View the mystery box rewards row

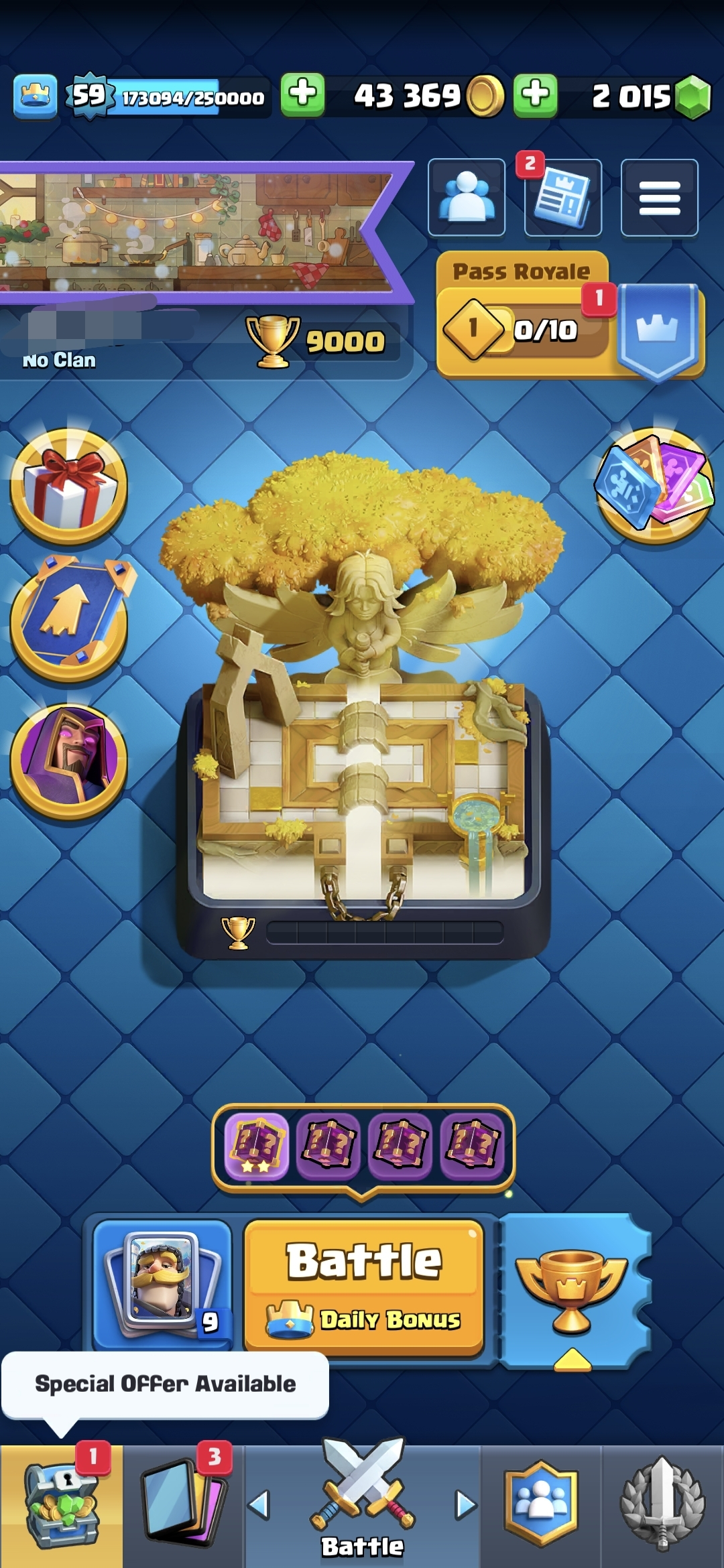coord(364,1146)
